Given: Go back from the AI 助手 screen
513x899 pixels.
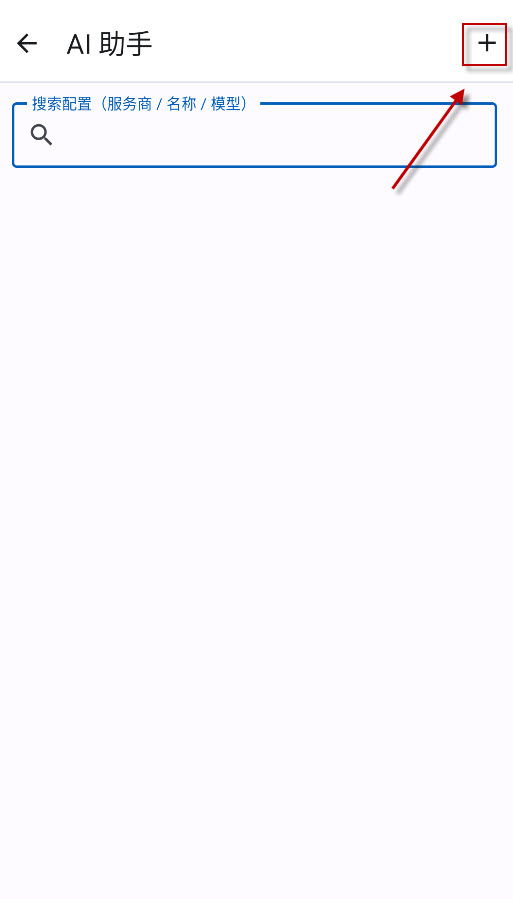Looking at the screenshot, I should pyautogui.click(x=27, y=44).
